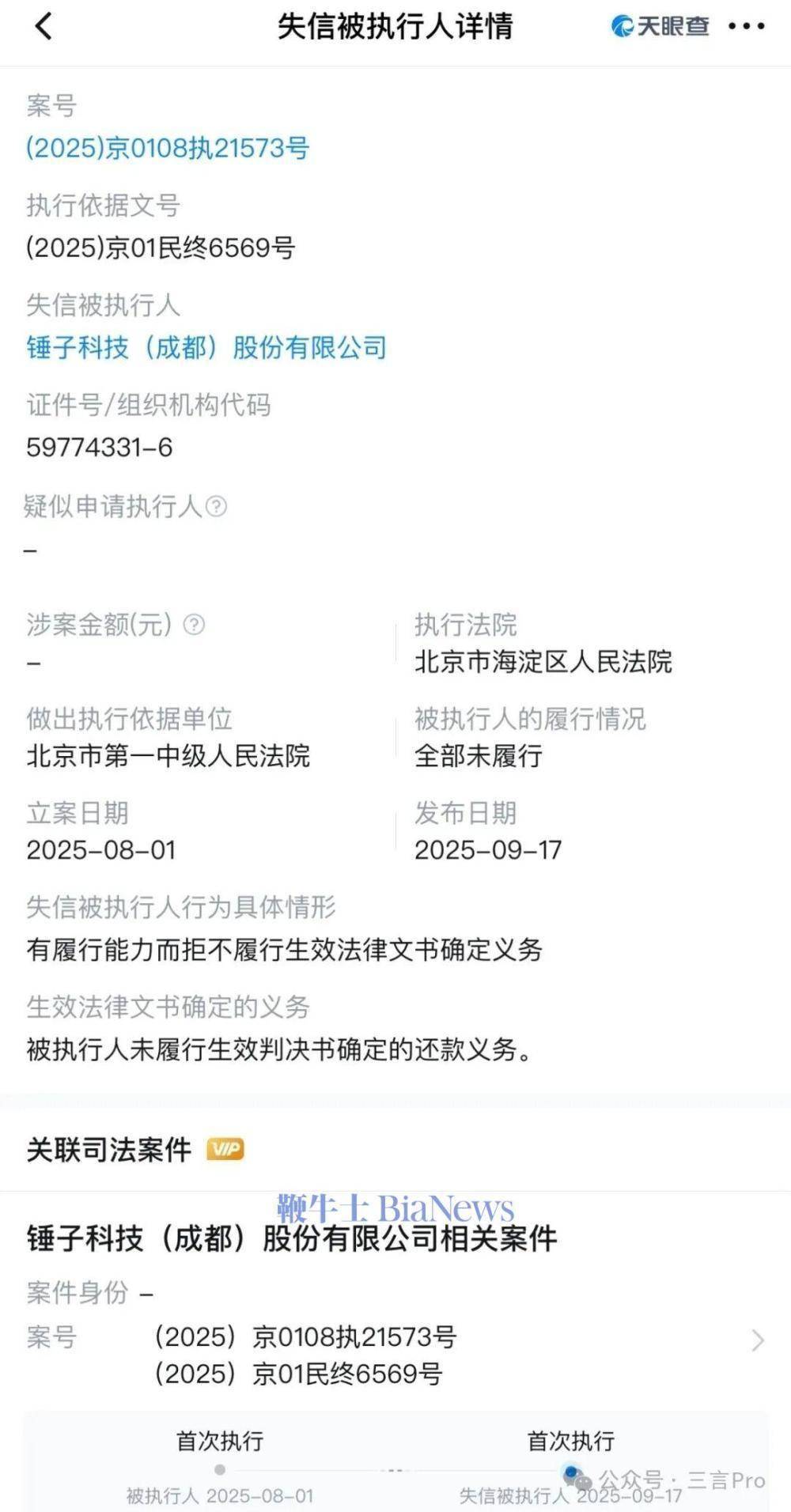Viewport: 791px width, 1512px height.
Task: Go back with the top-left arrow
Action: coord(44,26)
